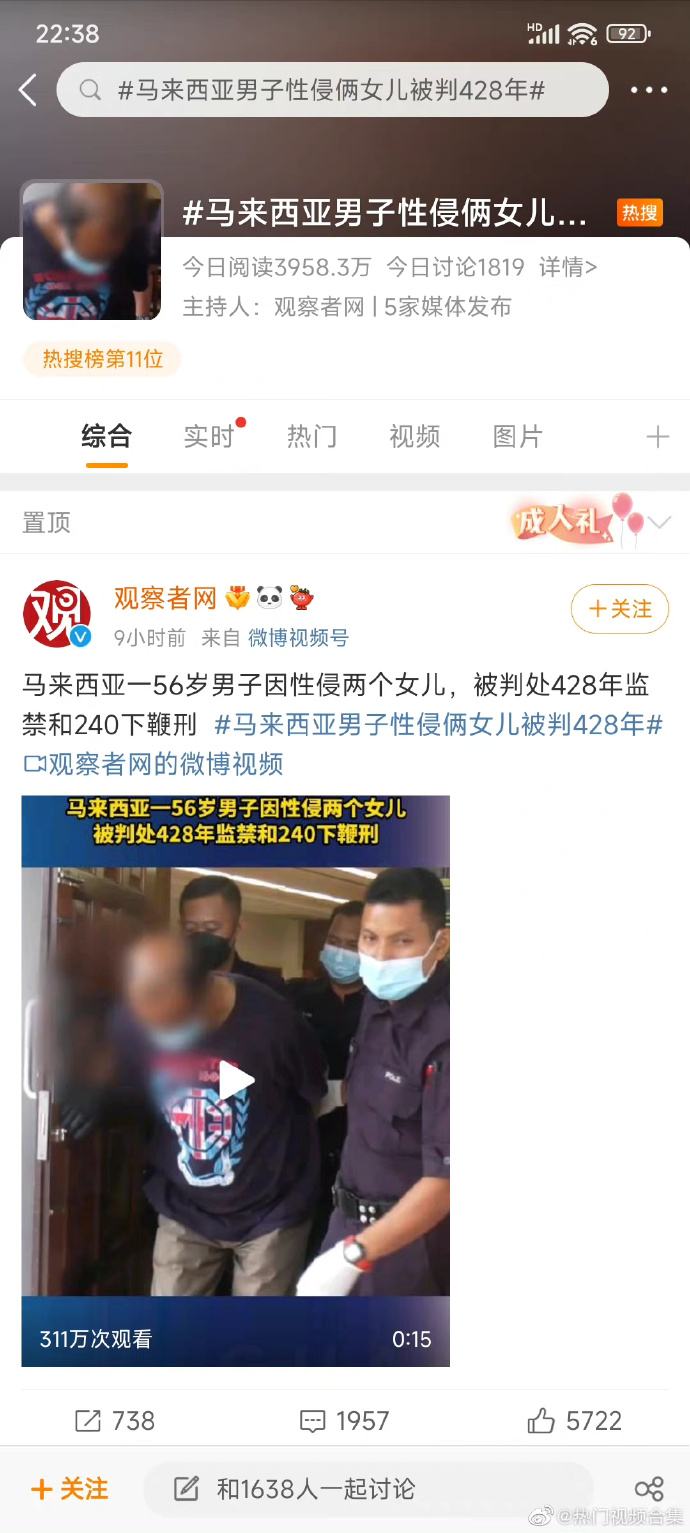Open the 1957 comments
Image resolution: width=690 pixels, height=1533 pixels.
(344, 1420)
